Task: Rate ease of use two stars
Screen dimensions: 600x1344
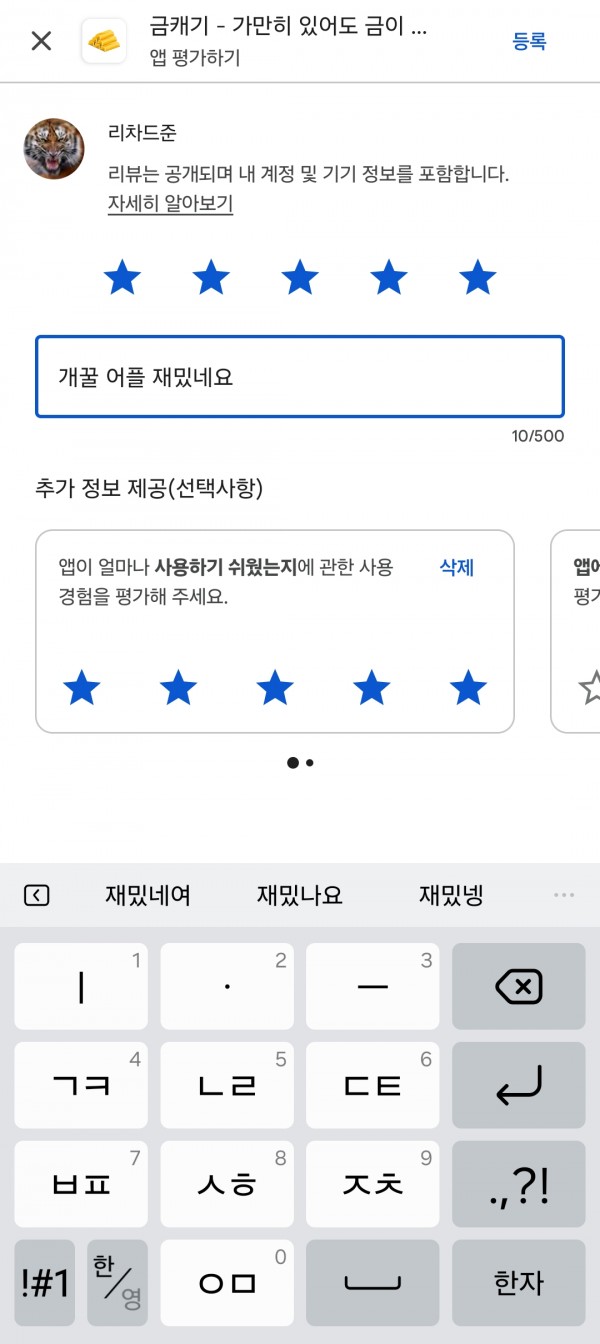Action: point(178,688)
